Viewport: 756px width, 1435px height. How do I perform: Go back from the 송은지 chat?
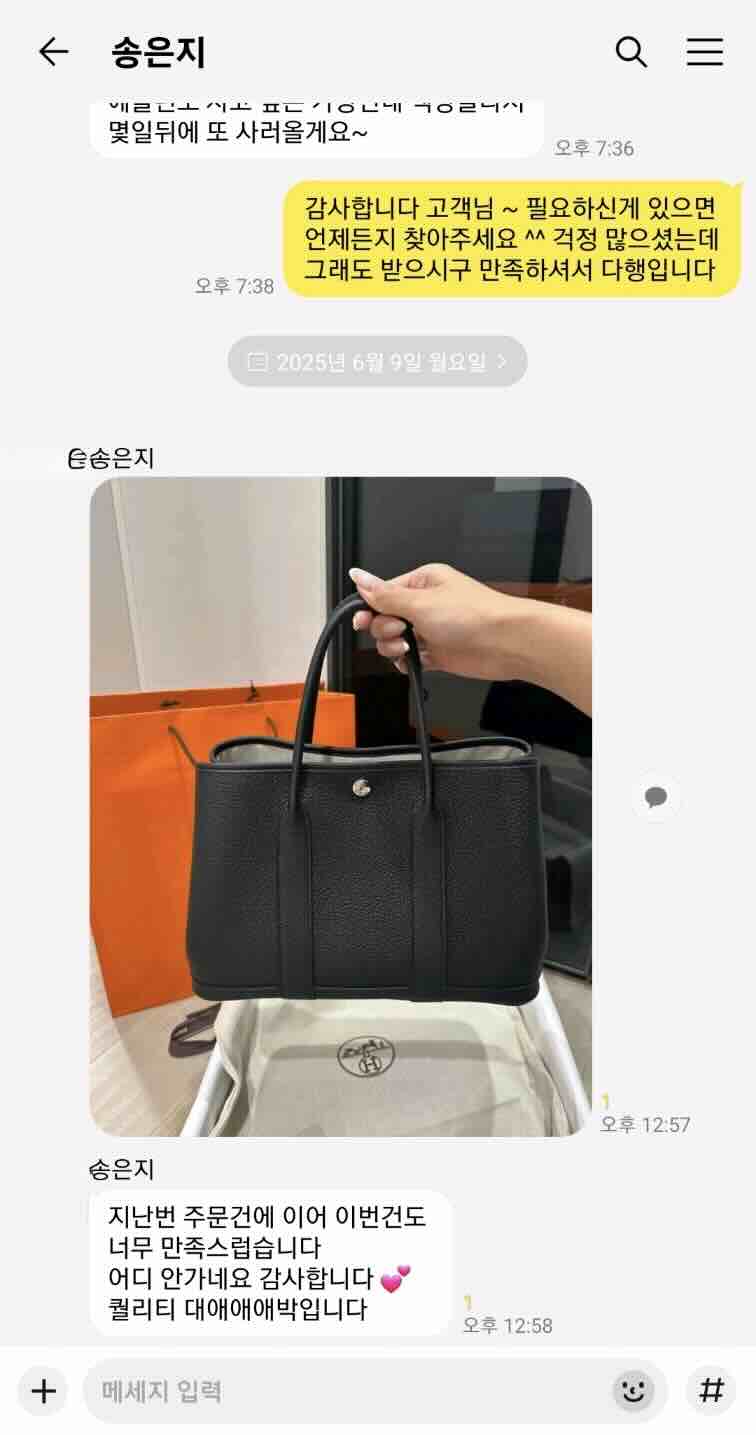[53, 52]
